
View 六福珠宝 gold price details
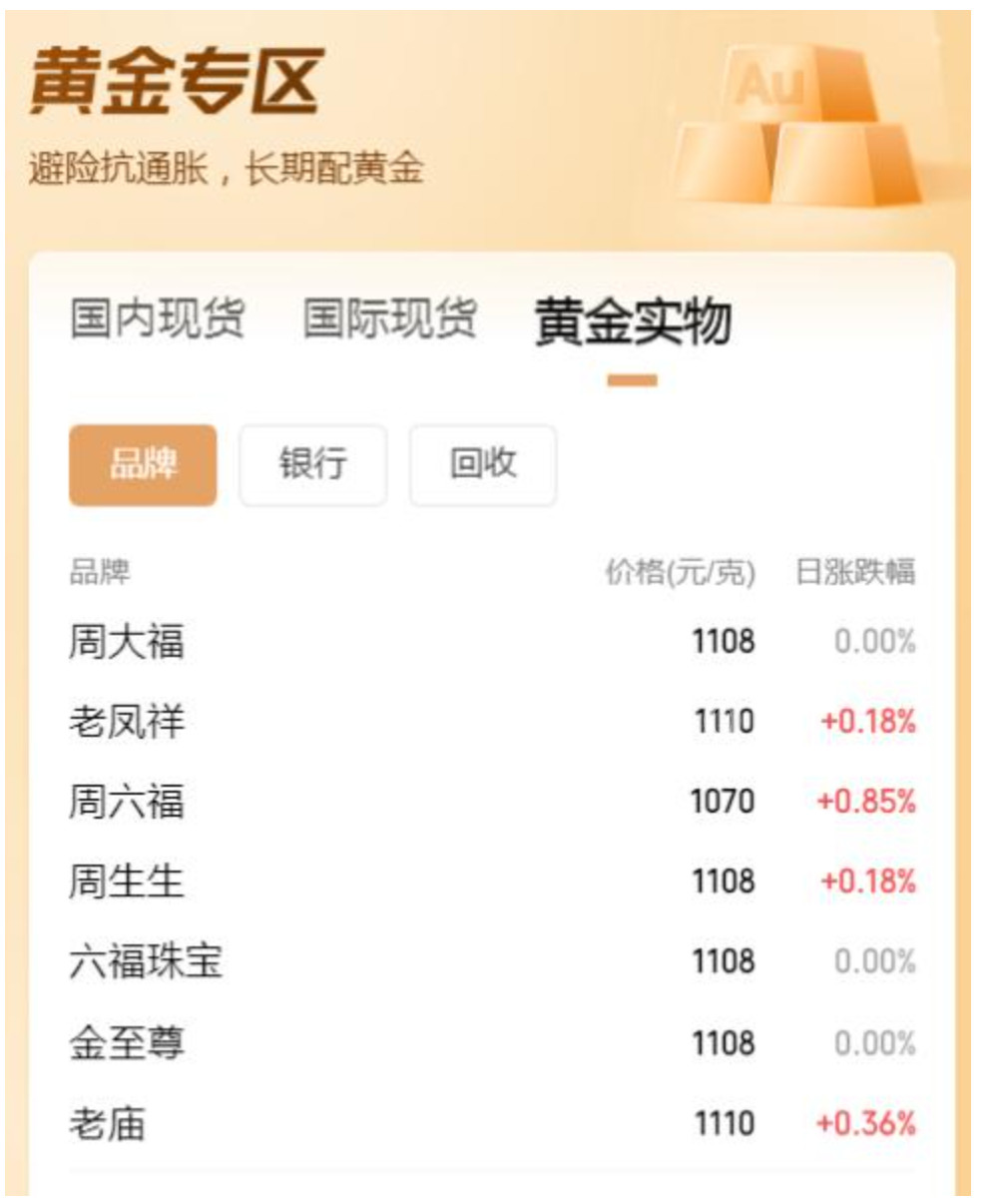pyautogui.click(x=492, y=961)
